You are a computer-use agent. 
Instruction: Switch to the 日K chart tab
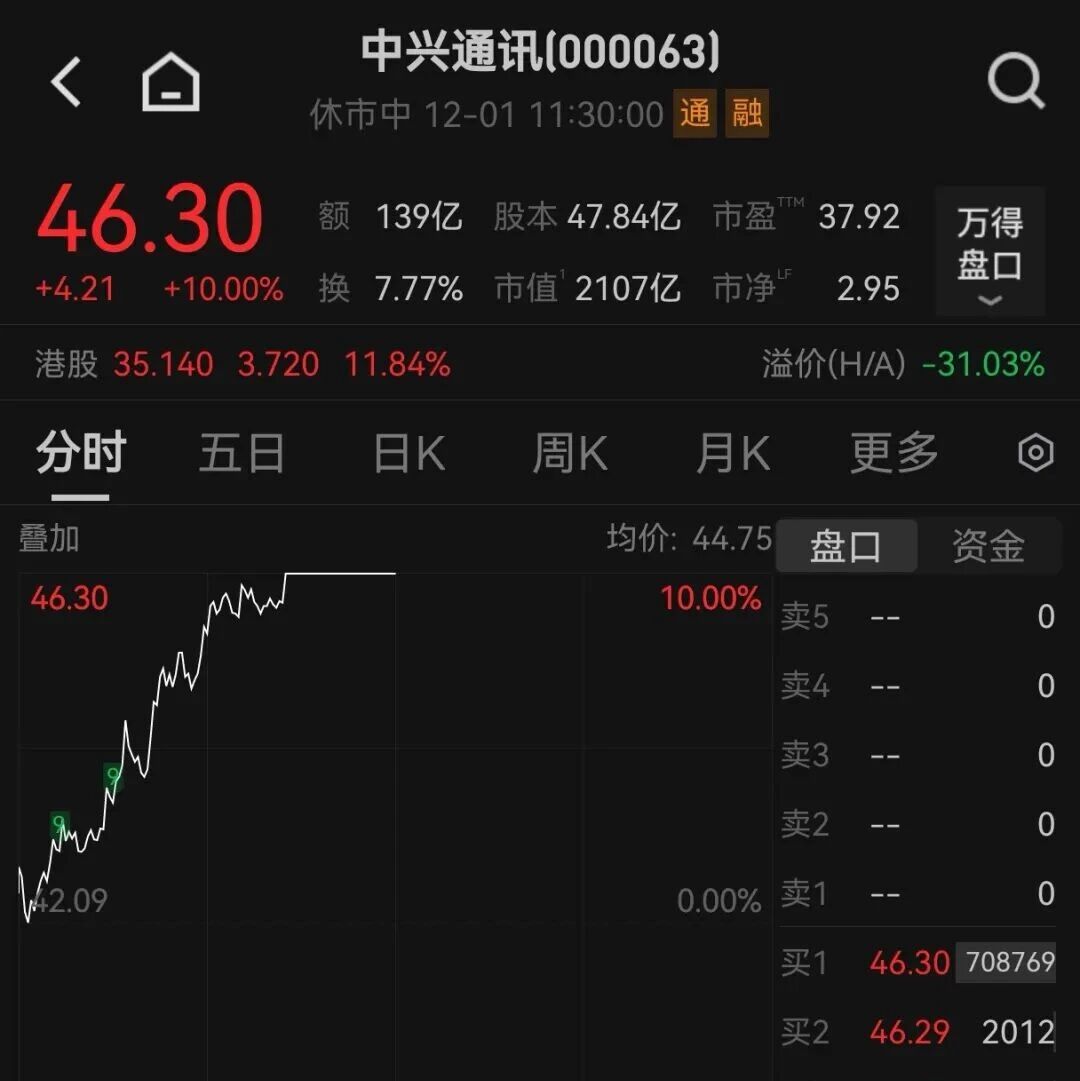(x=408, y=454)
